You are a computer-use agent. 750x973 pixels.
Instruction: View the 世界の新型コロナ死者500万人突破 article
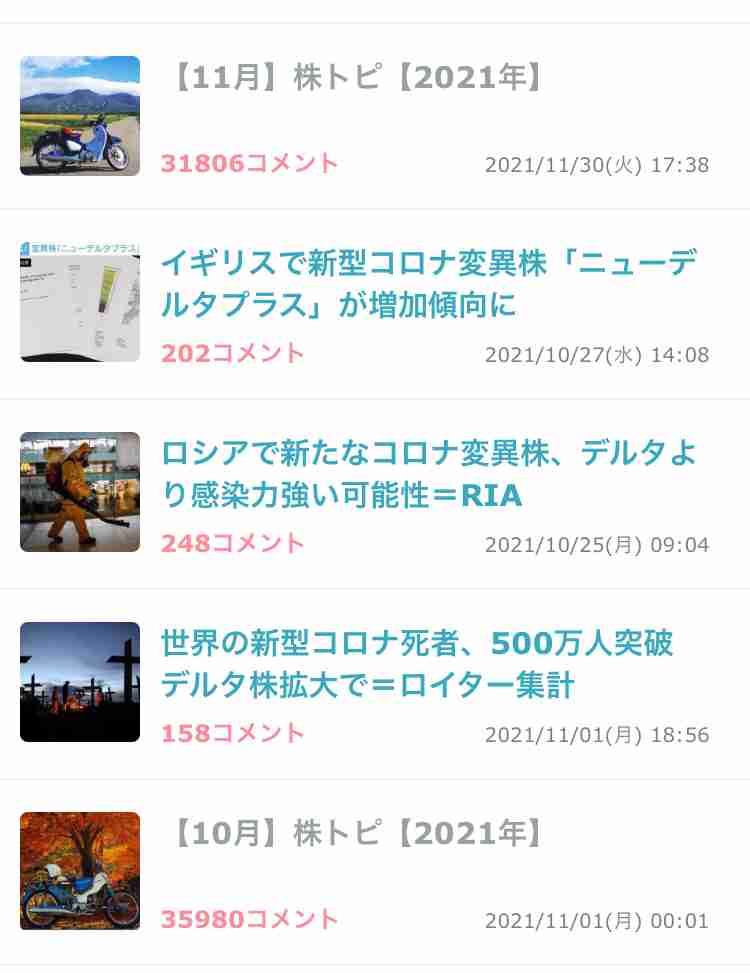[416, 664]
